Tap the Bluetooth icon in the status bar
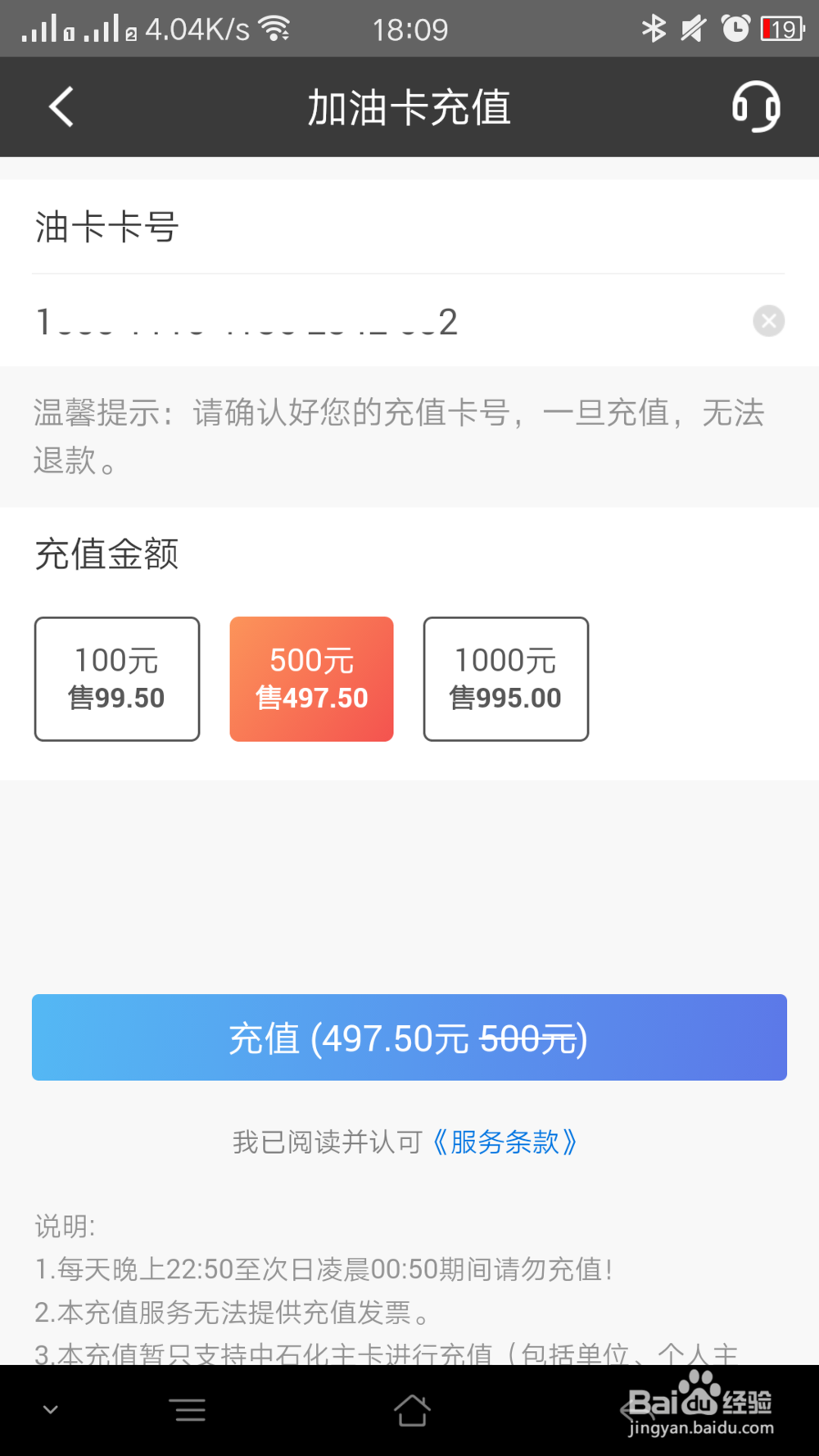The image size is (819, 1456). [654, 28]
